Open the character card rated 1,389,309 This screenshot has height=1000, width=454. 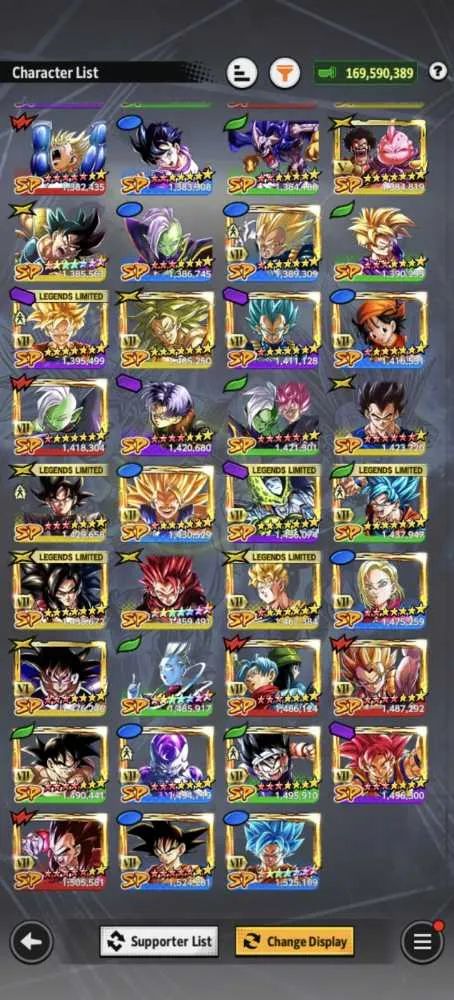(273, 242)
